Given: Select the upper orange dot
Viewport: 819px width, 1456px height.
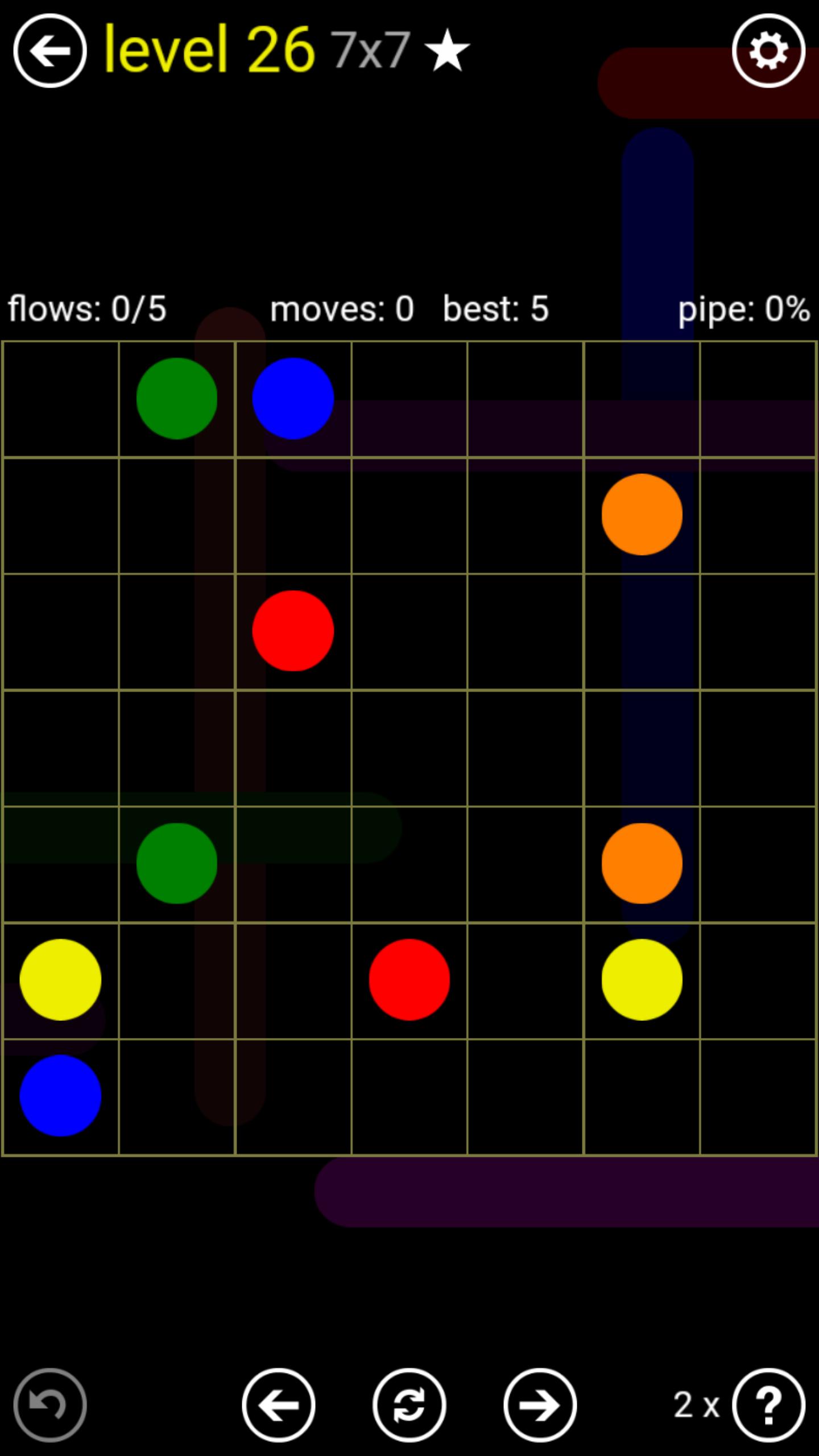Looking at the screenshot, I should (642, 514).
